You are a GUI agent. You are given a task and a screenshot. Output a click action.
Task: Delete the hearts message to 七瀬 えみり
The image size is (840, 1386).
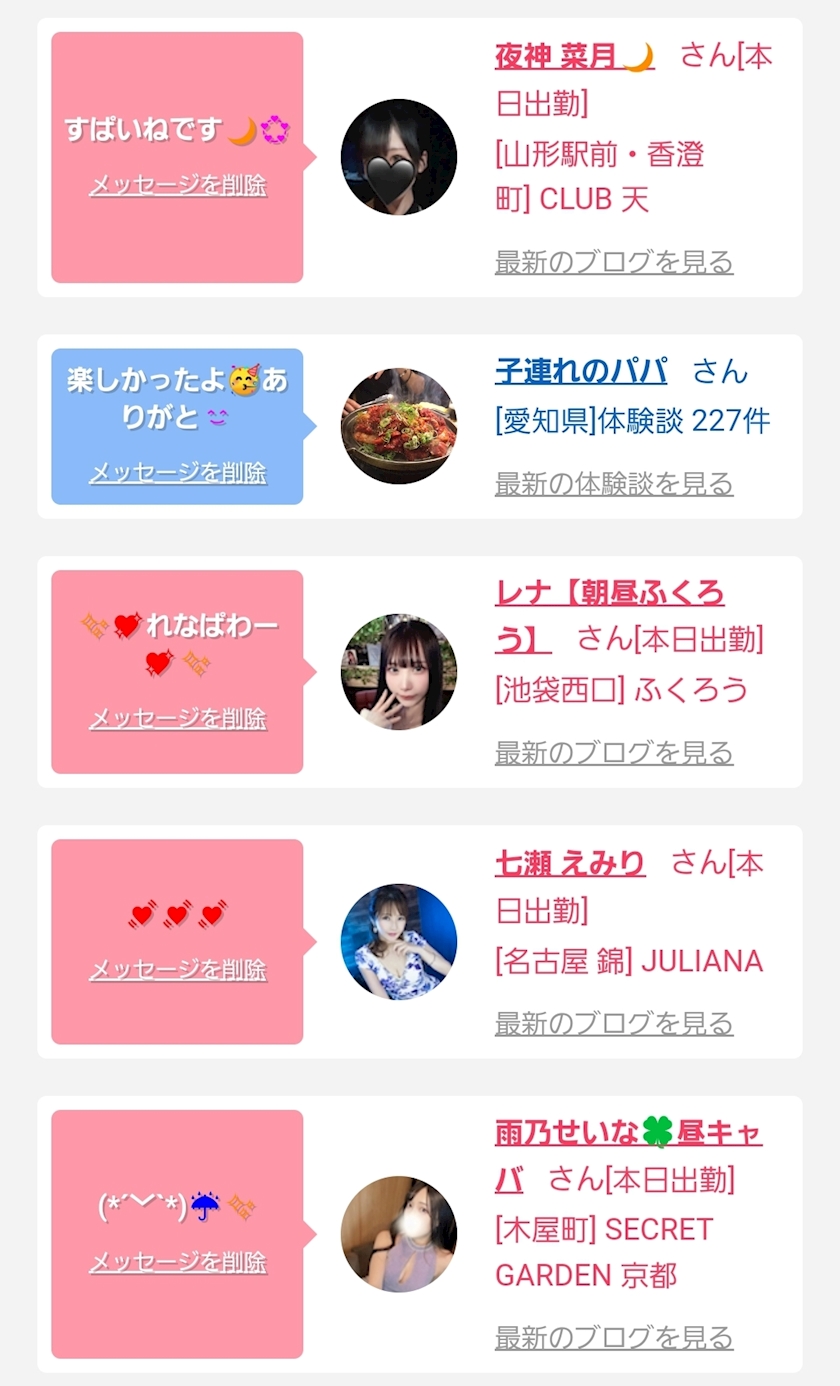pos(178,970)
